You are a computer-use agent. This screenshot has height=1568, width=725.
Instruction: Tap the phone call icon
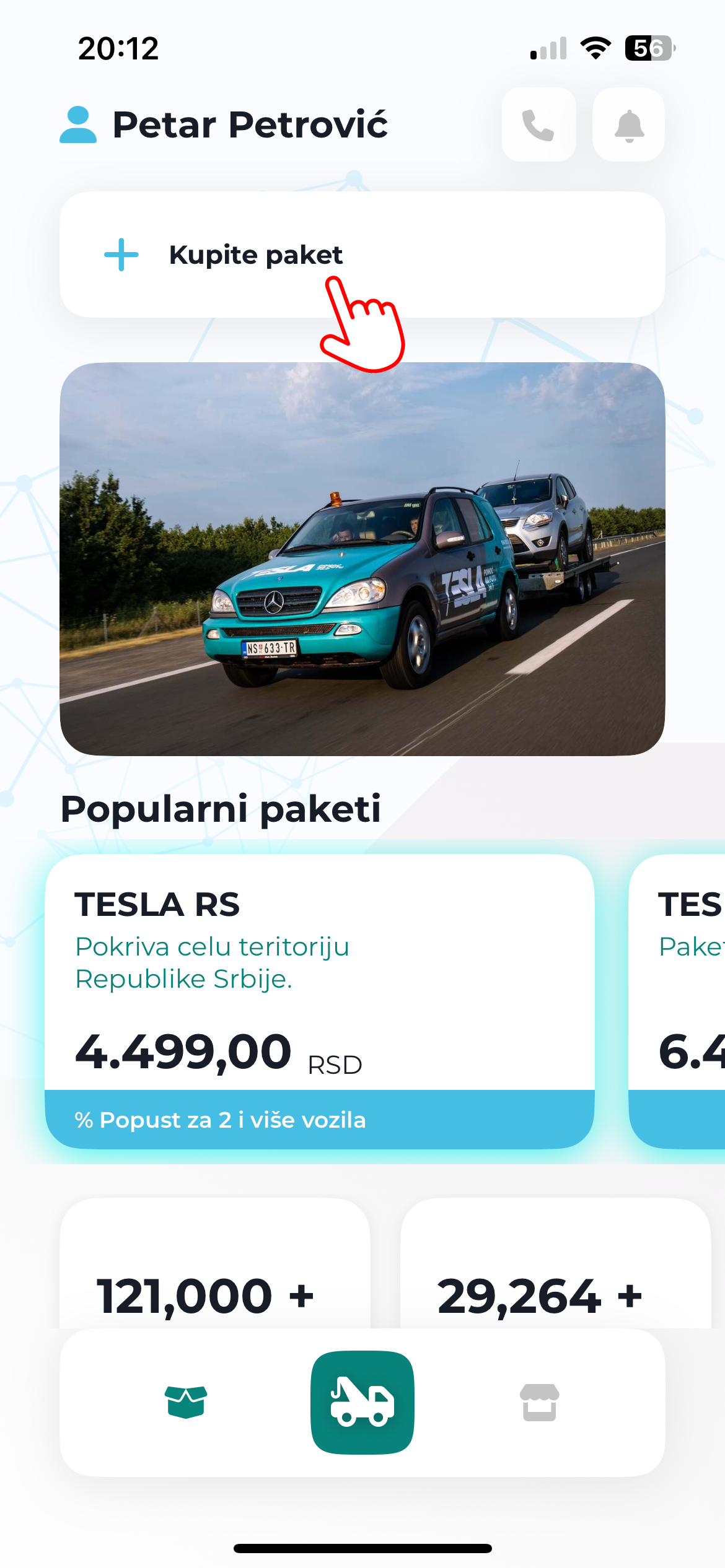[x=538, y=124]
